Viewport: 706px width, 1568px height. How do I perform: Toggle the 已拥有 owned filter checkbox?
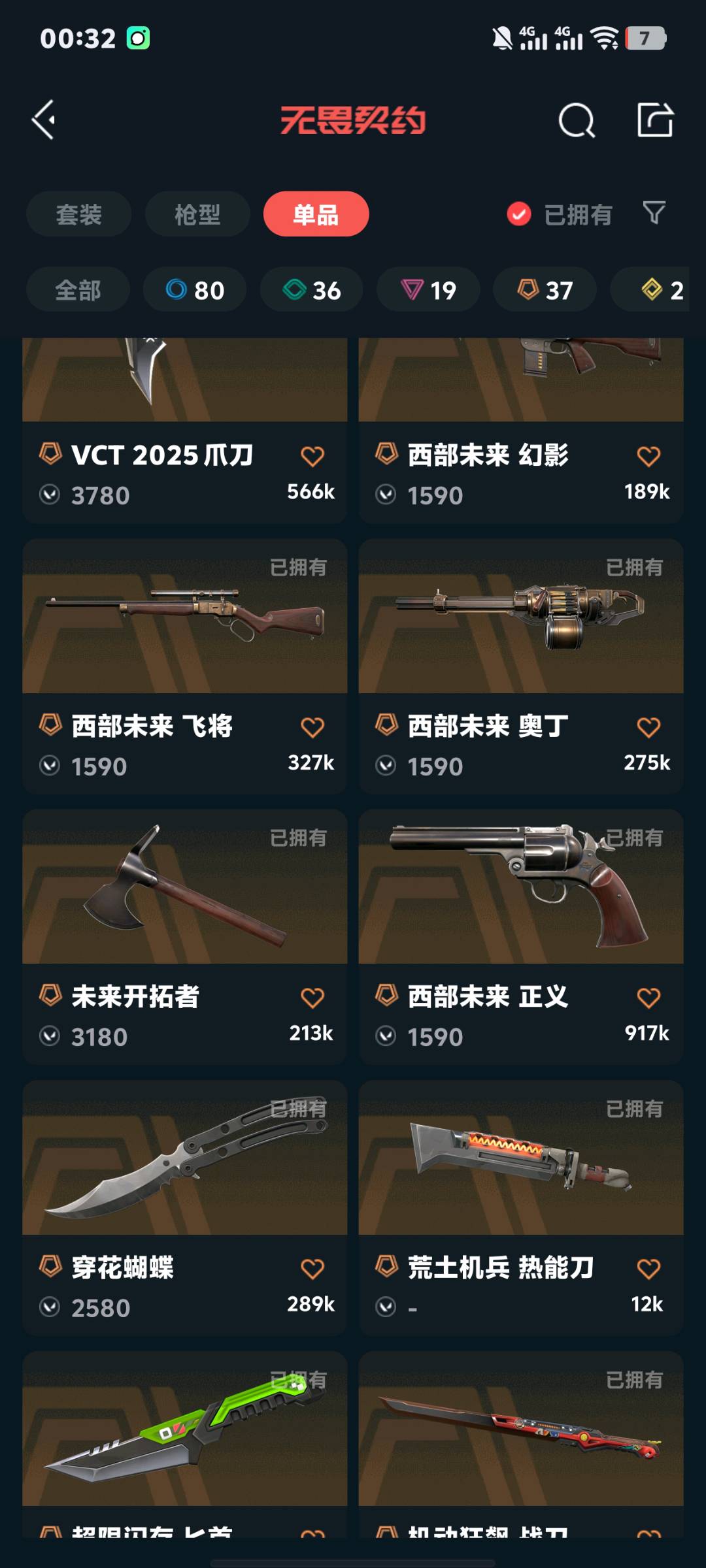click(519, 214)
